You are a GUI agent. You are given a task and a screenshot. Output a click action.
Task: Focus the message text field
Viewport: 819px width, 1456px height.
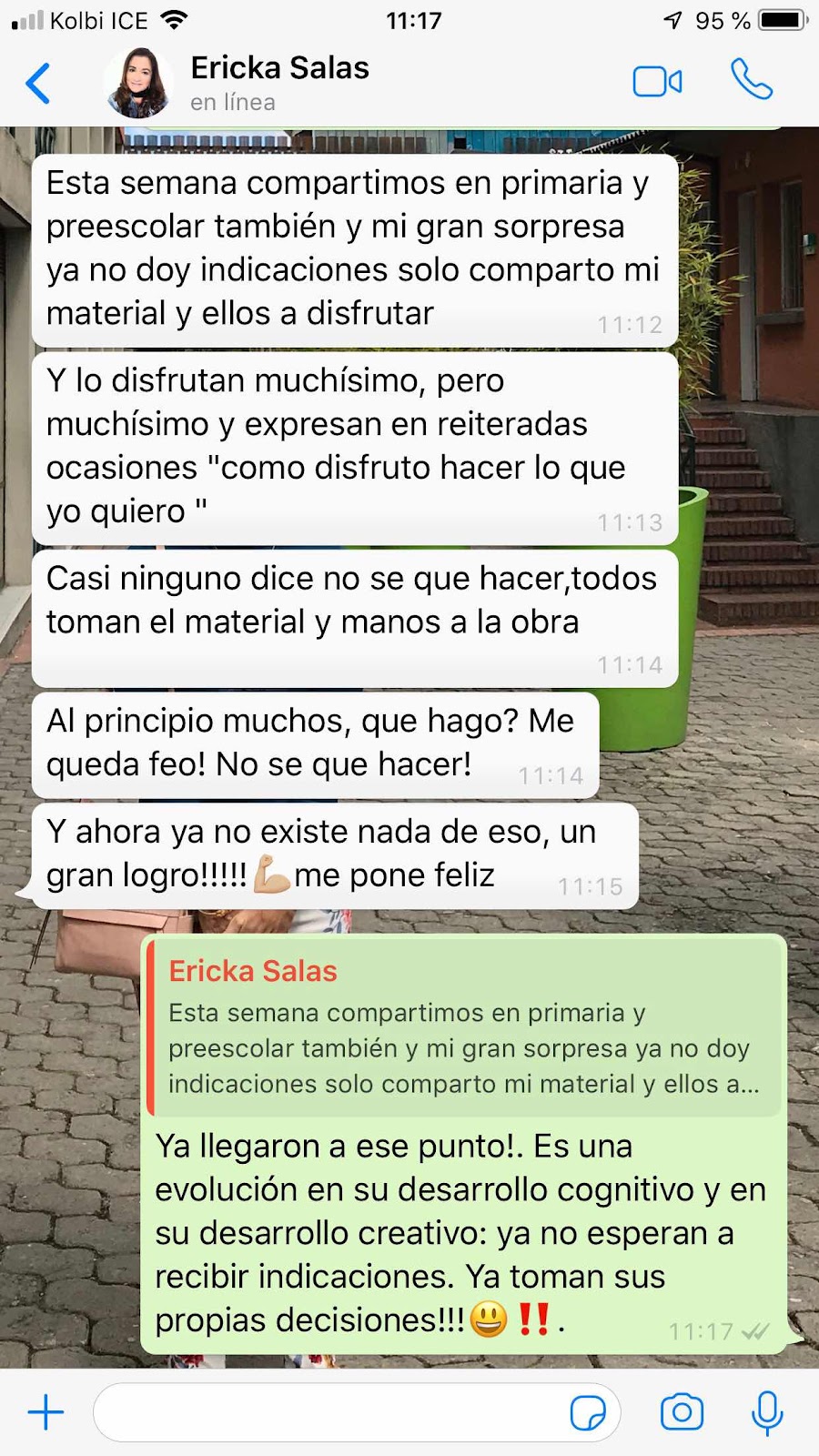[328, 1412]
